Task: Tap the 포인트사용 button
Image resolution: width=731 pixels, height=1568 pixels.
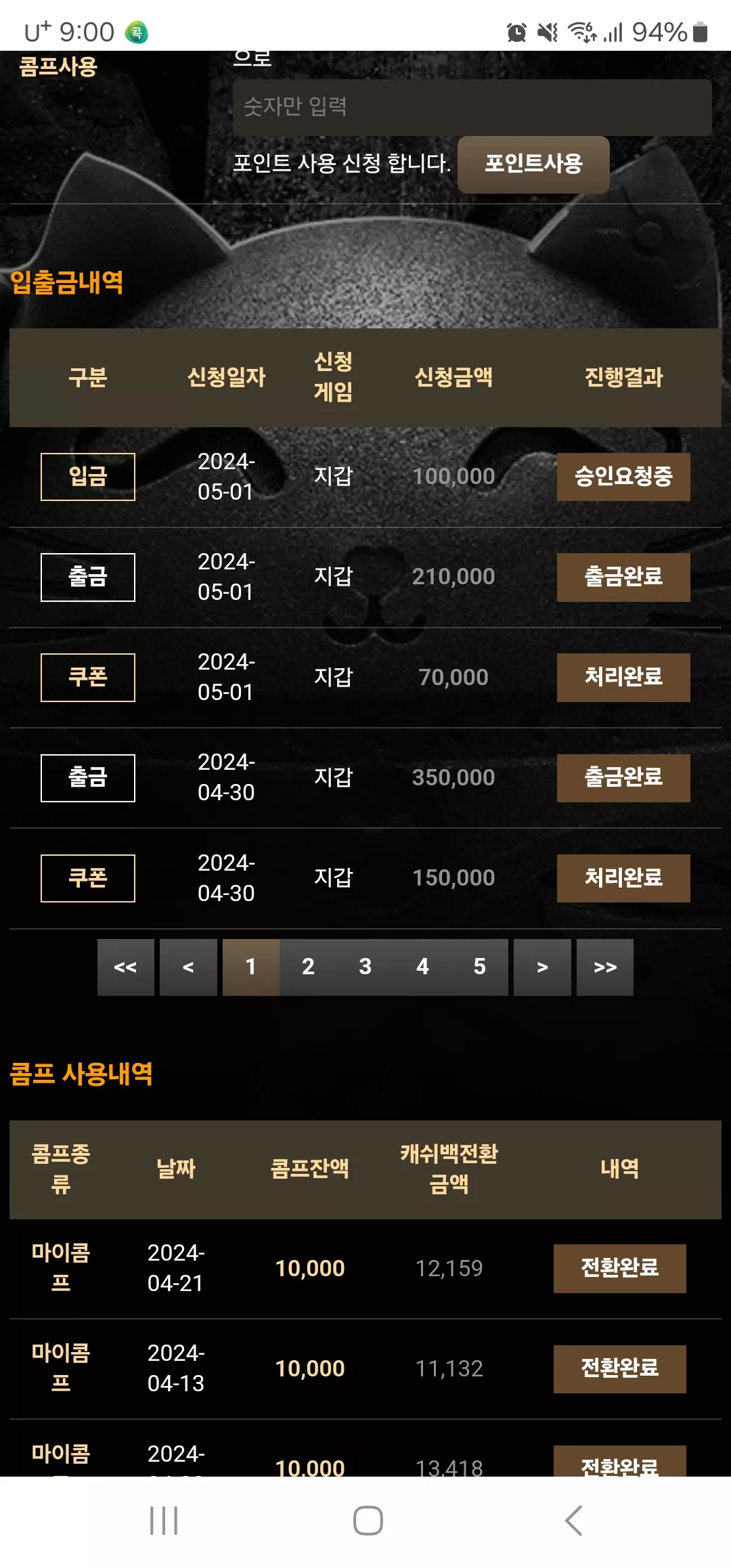Action: (533, 165)
